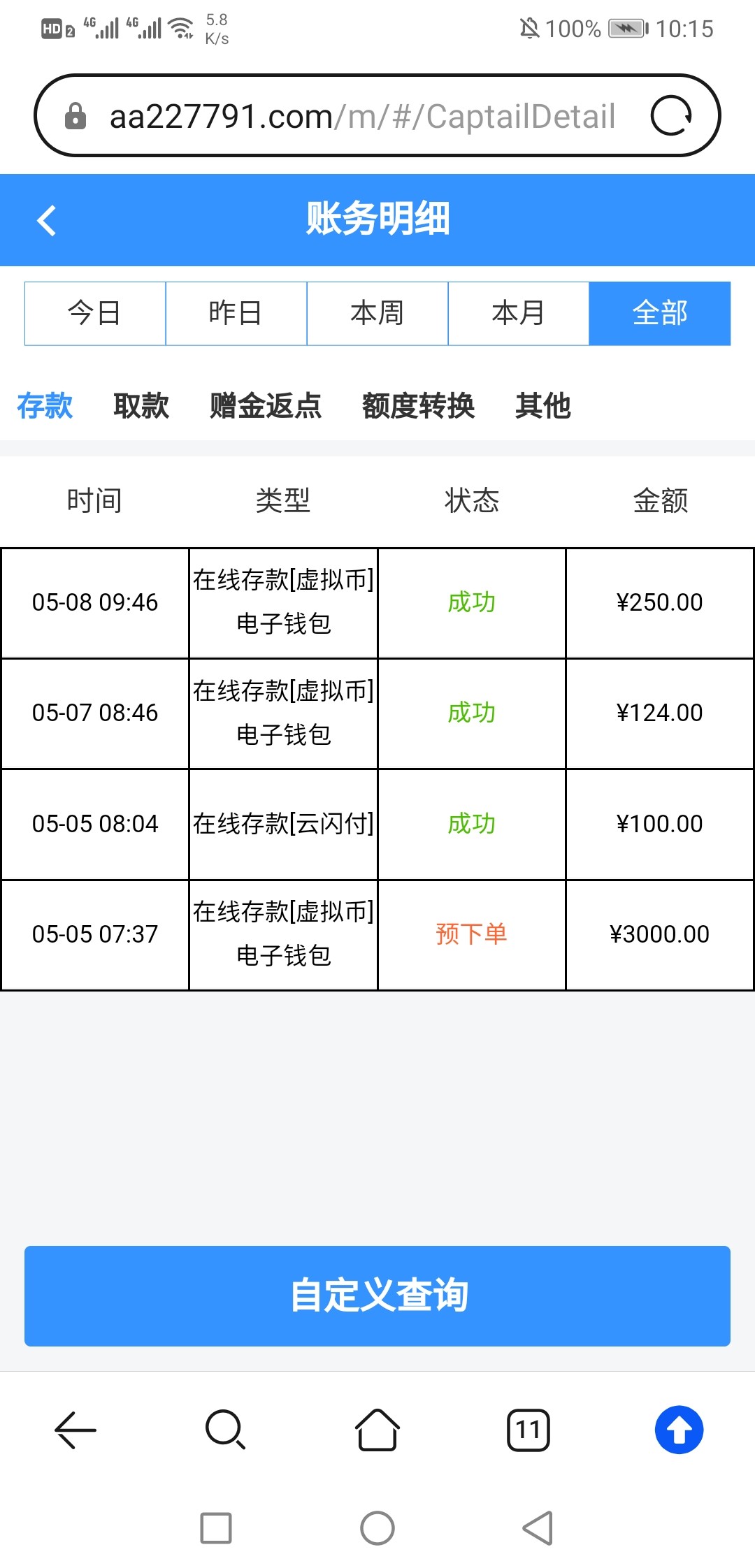
Task: Tap the URL address field
Action: click(362, 116)
